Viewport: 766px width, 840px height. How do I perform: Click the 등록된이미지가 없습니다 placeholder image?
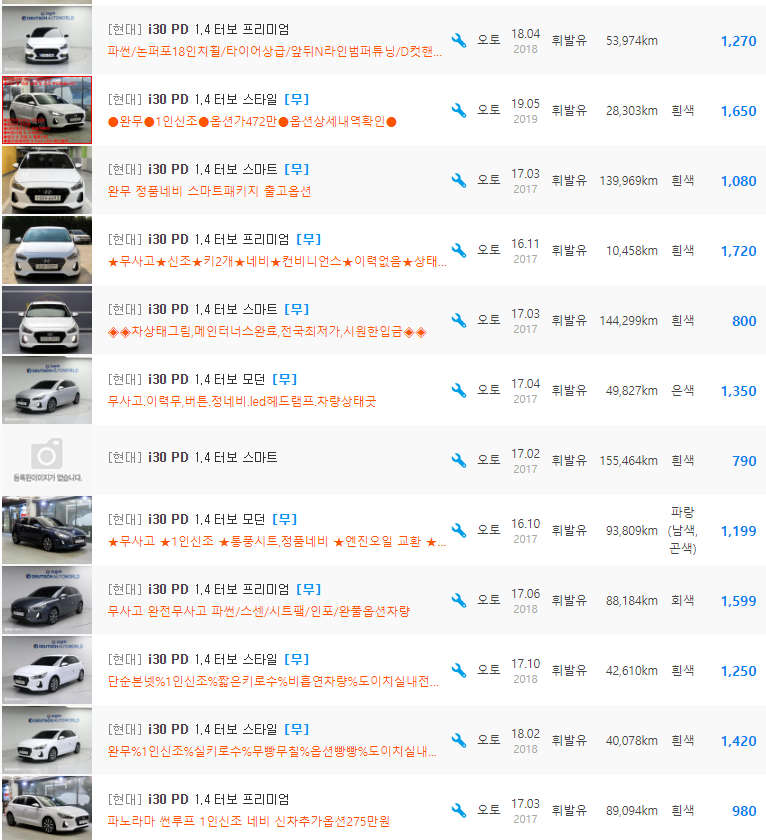46,459
